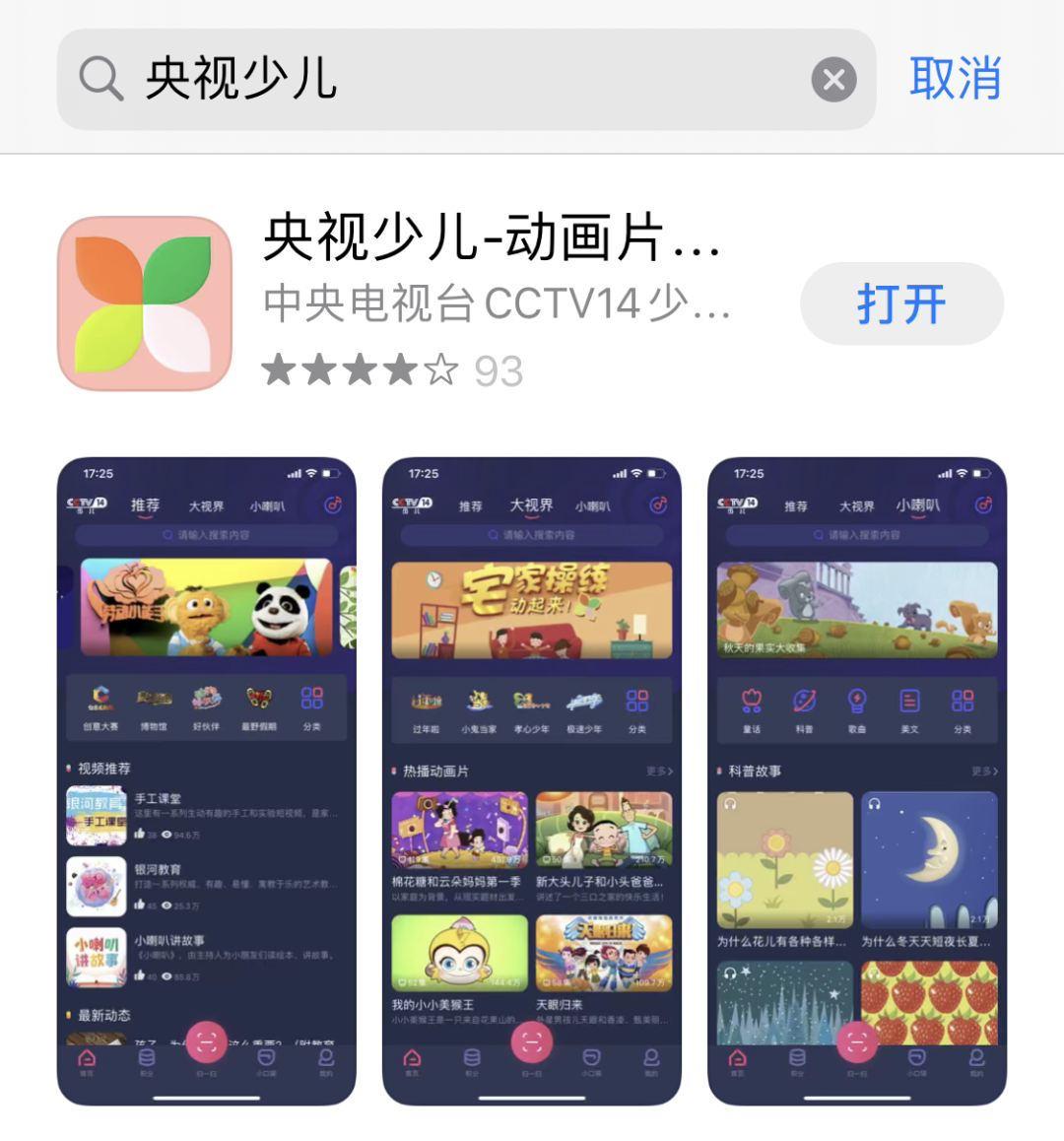Tap 打开 to launch 央视少儿
This screenshot has height=1141, width=1064.
point(901,303)
